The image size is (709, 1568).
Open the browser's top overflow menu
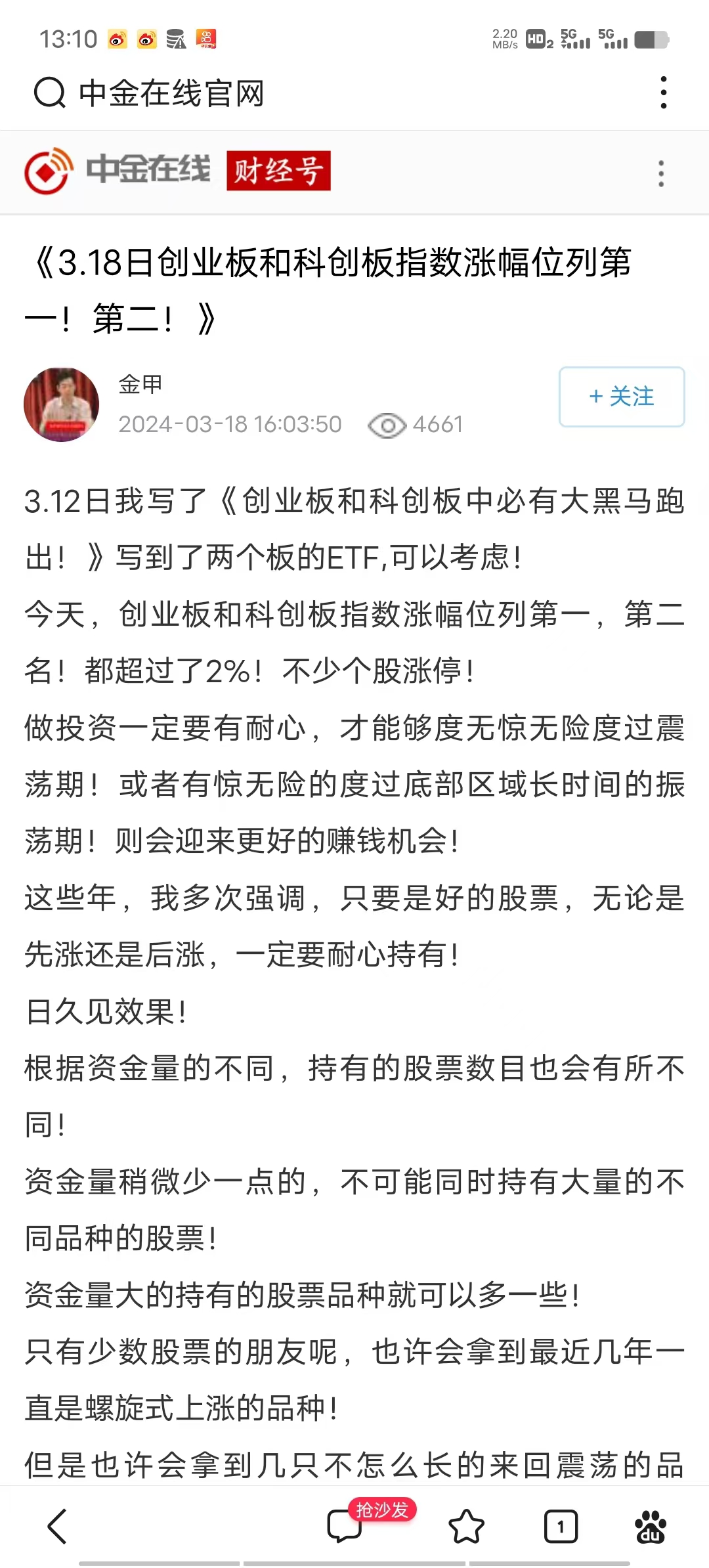pos(664,93)
